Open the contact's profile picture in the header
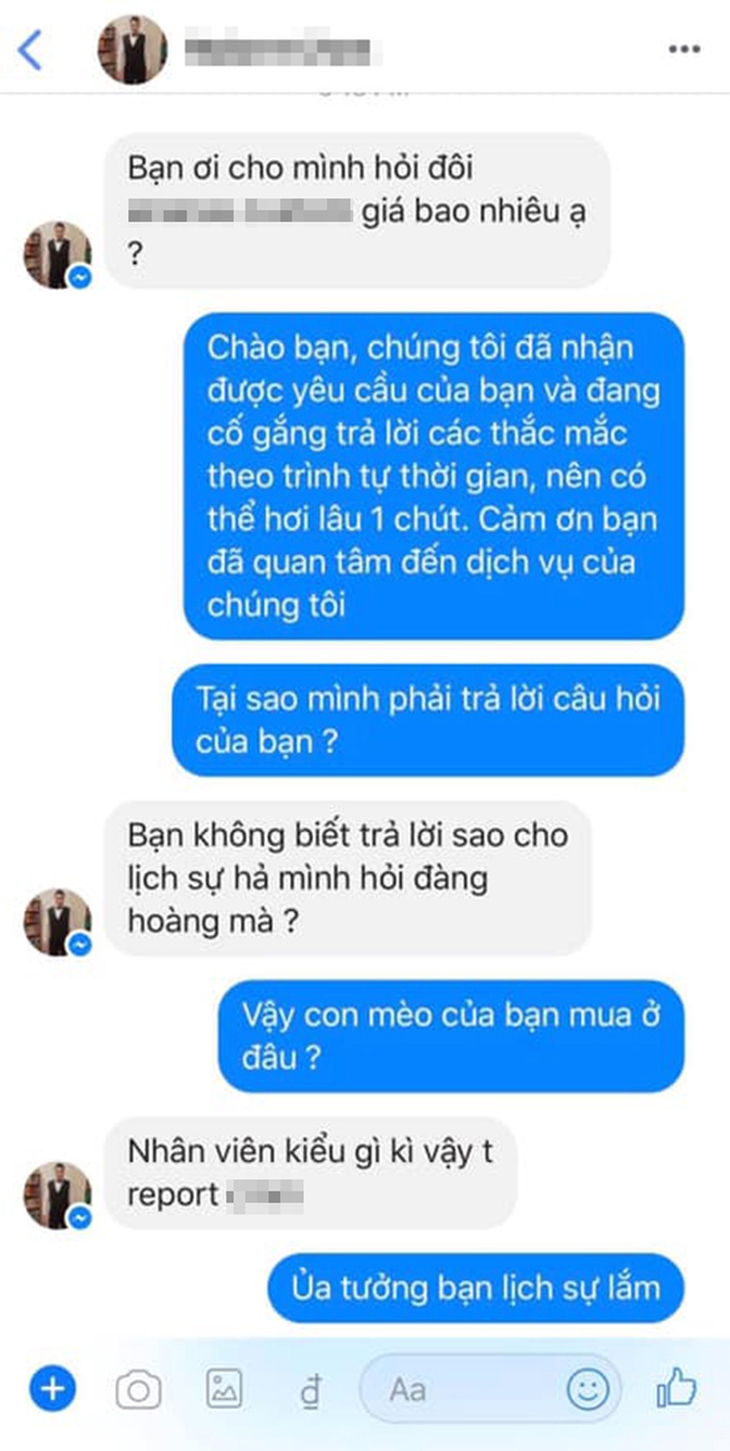The width and height of the screenshot is (730, 1451). tap(132, 50)
